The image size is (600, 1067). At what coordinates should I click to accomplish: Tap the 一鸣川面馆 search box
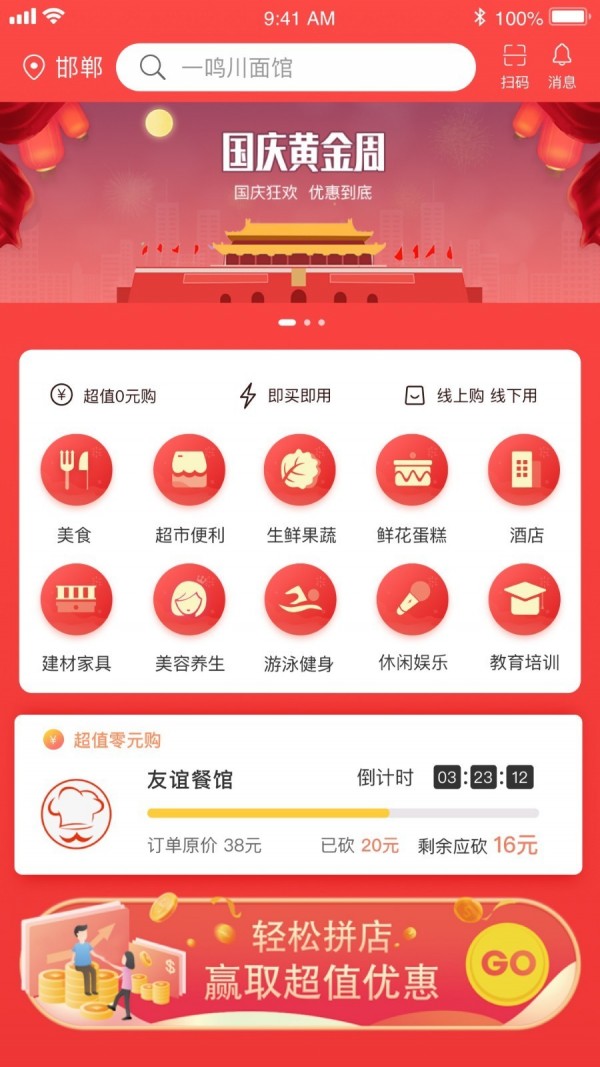point(296,68)
